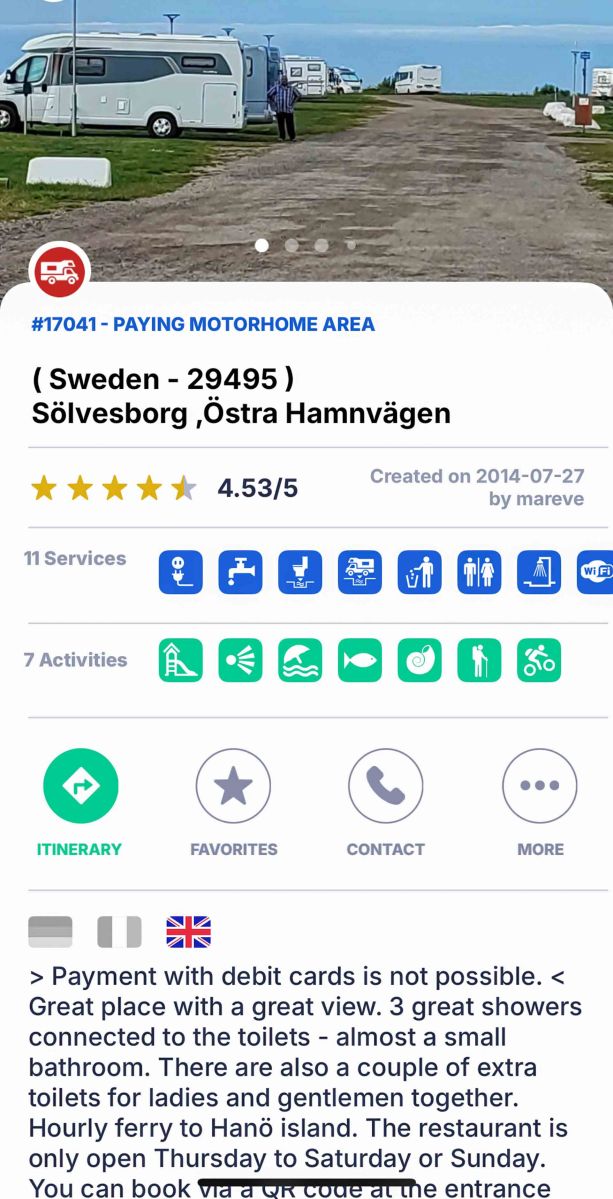The image size is (613, 1199).
Task: Tap the playground activity icon
Action: pyautogui.click(x=181, y=661)
